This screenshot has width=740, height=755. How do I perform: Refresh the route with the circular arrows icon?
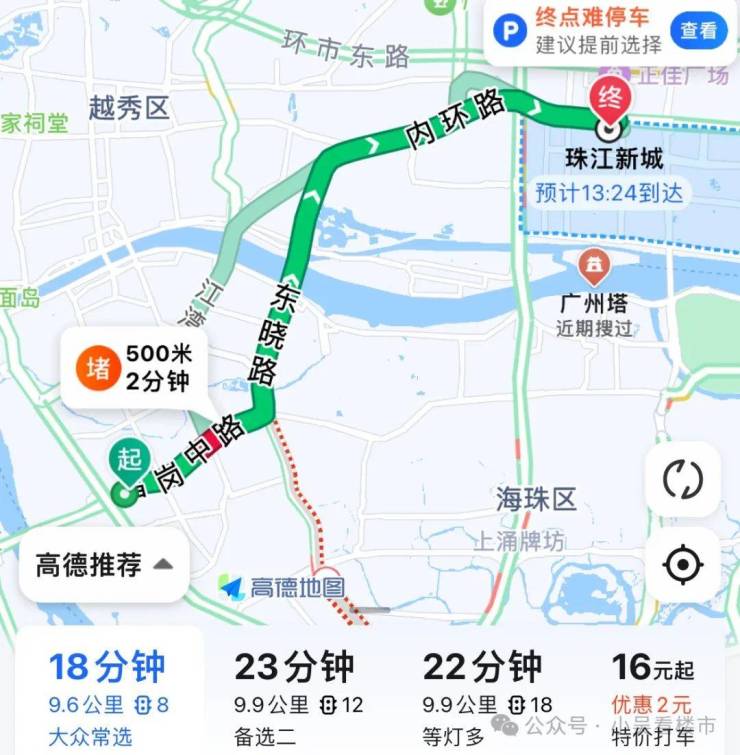[x=683, y=480]
